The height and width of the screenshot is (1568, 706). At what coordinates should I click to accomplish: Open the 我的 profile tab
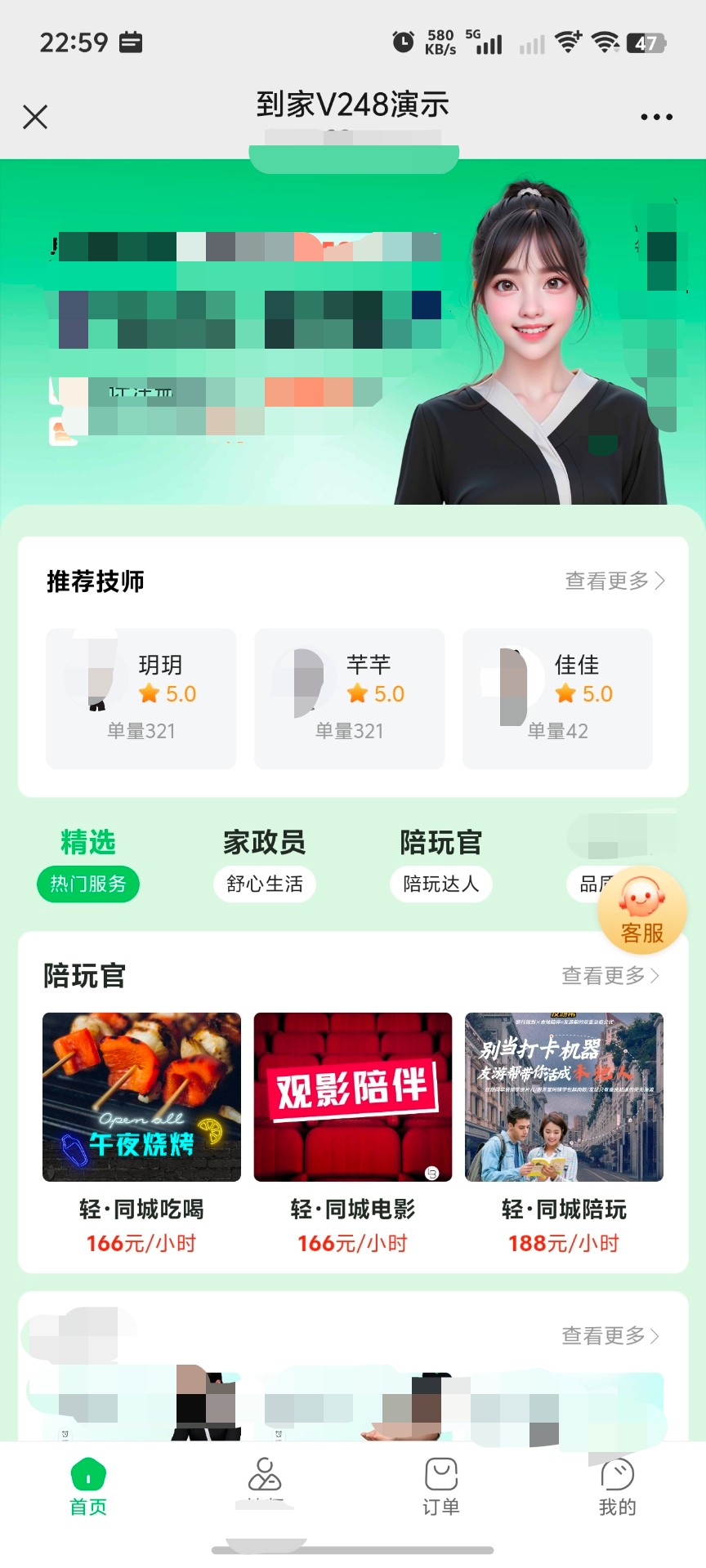[617, 1488]
